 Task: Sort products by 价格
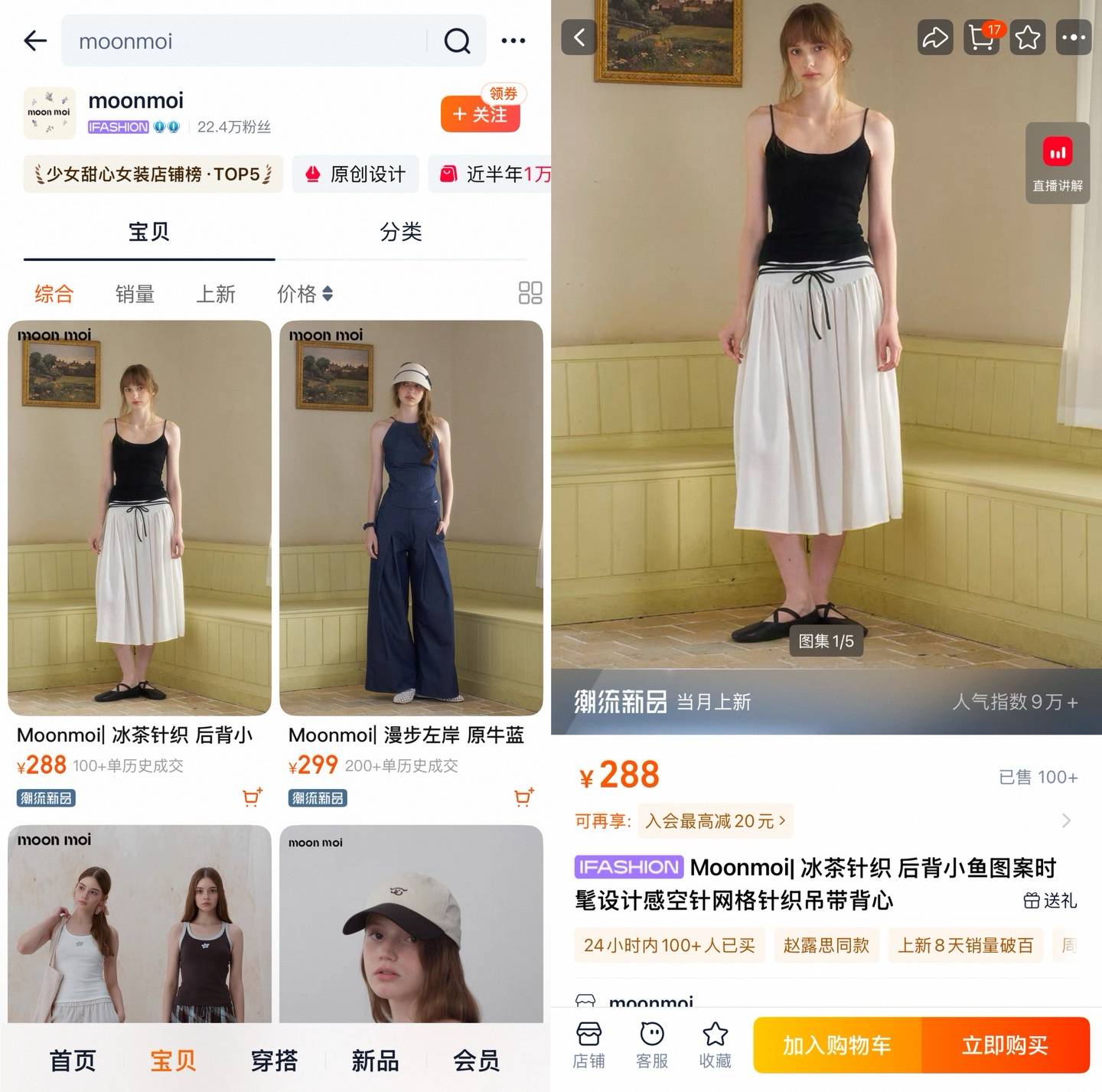pos(304,294)
